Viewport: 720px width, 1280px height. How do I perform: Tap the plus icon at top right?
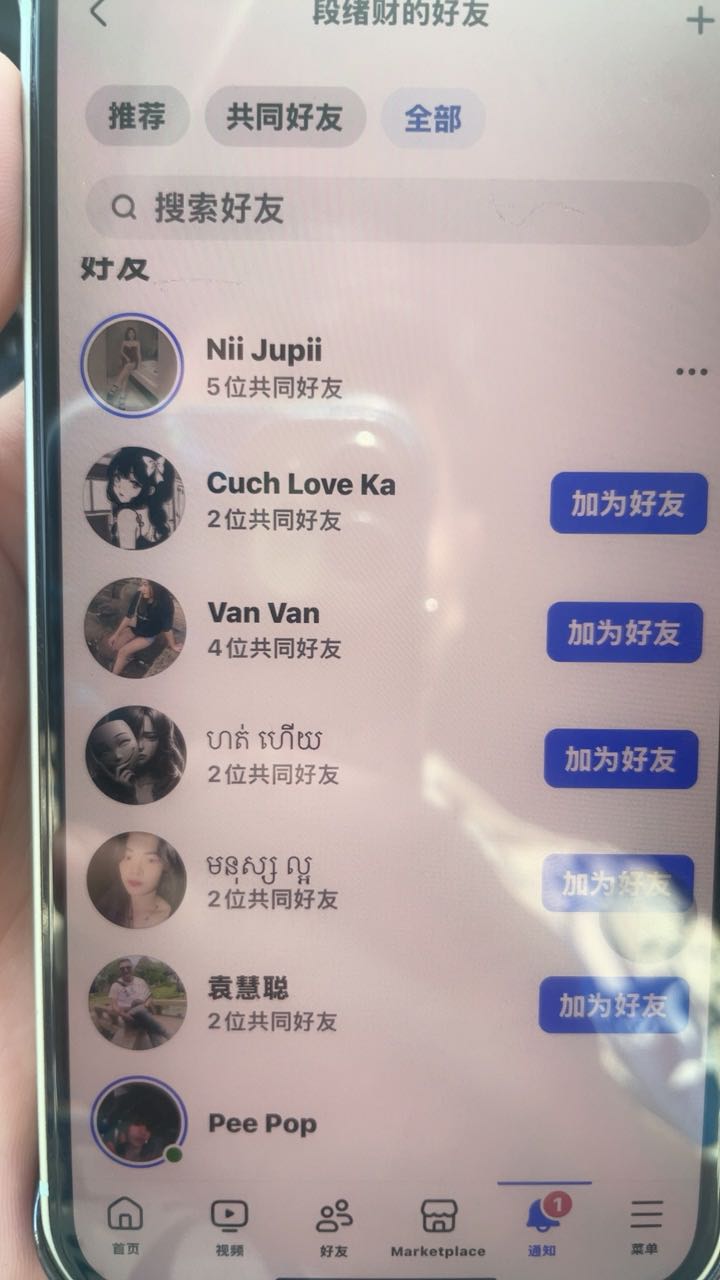pyautogui.click(x=700, y=20)
